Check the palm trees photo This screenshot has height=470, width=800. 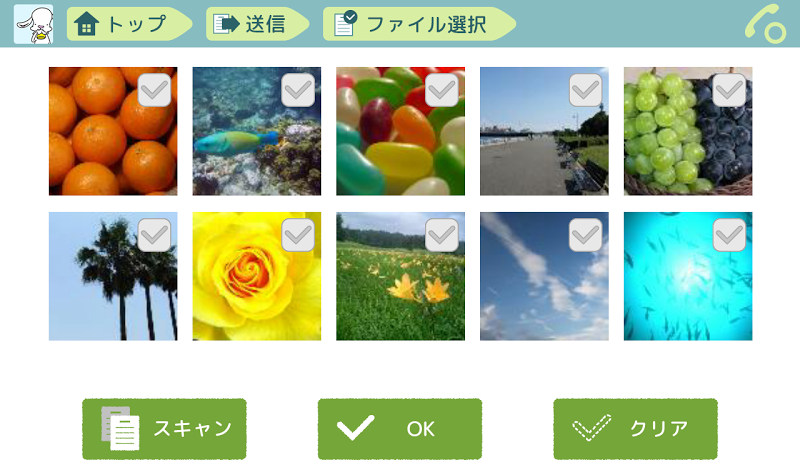point(154,235)
